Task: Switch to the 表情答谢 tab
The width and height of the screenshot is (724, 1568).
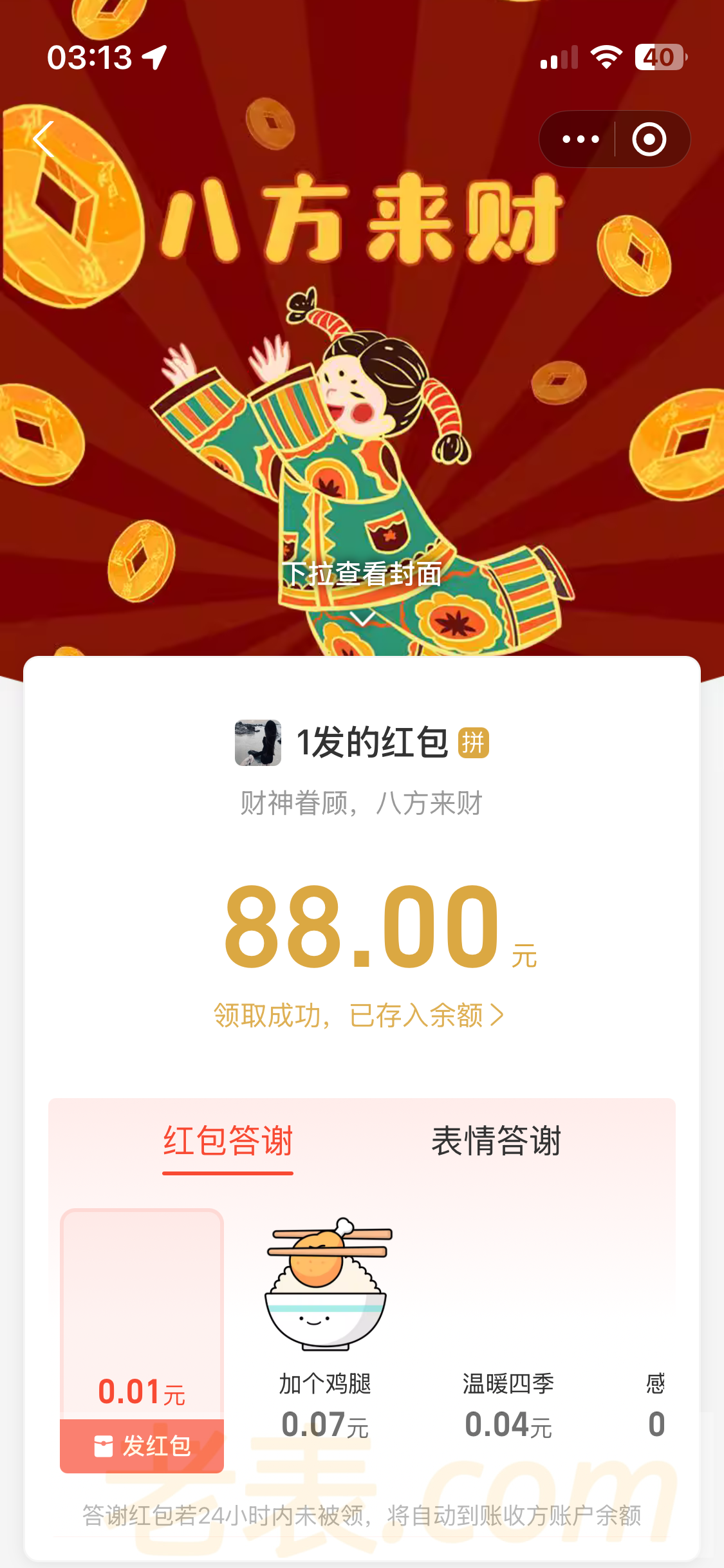Action: (496, 1141)
